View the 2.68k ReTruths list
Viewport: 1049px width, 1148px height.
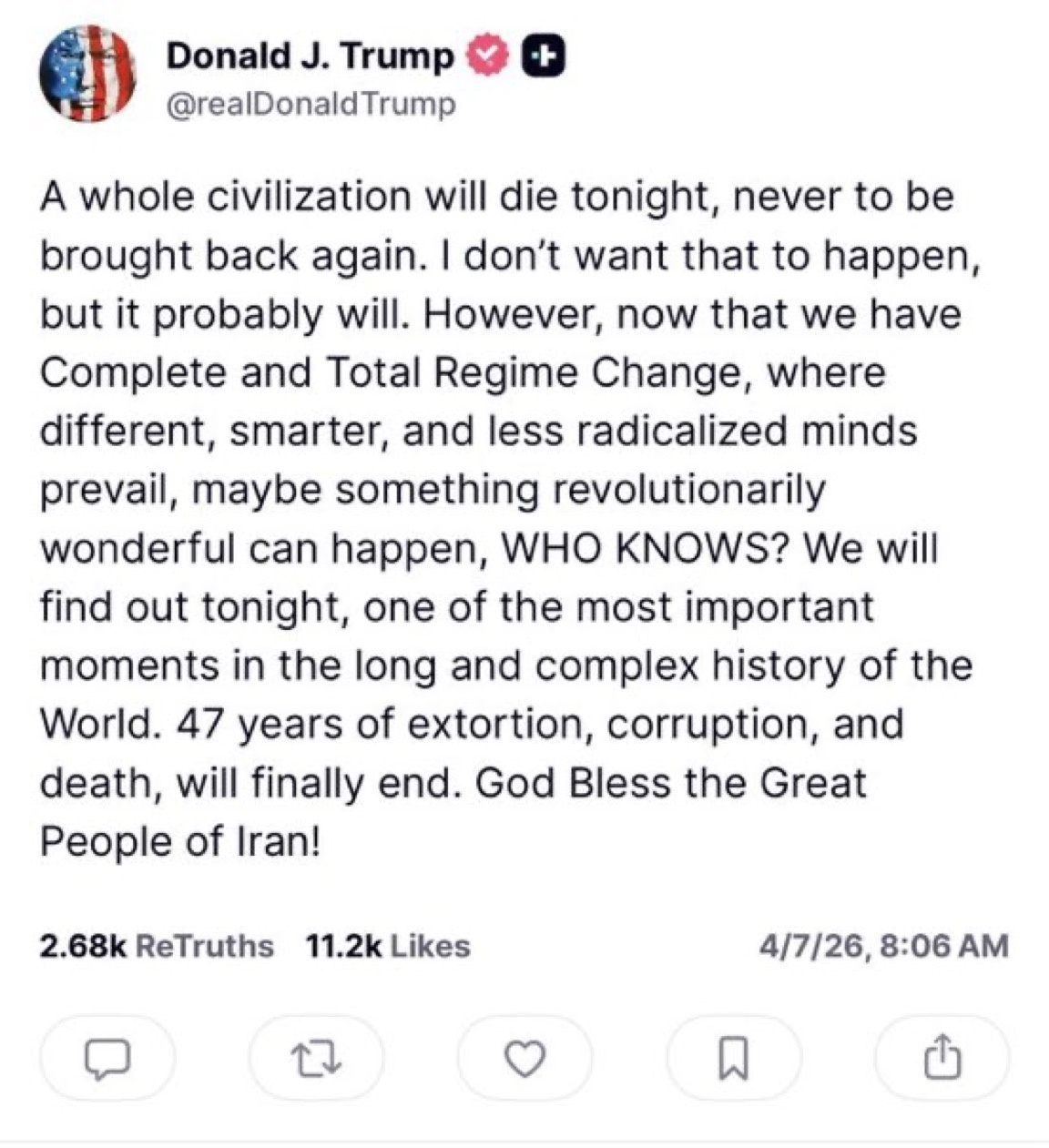pos(156,946)
